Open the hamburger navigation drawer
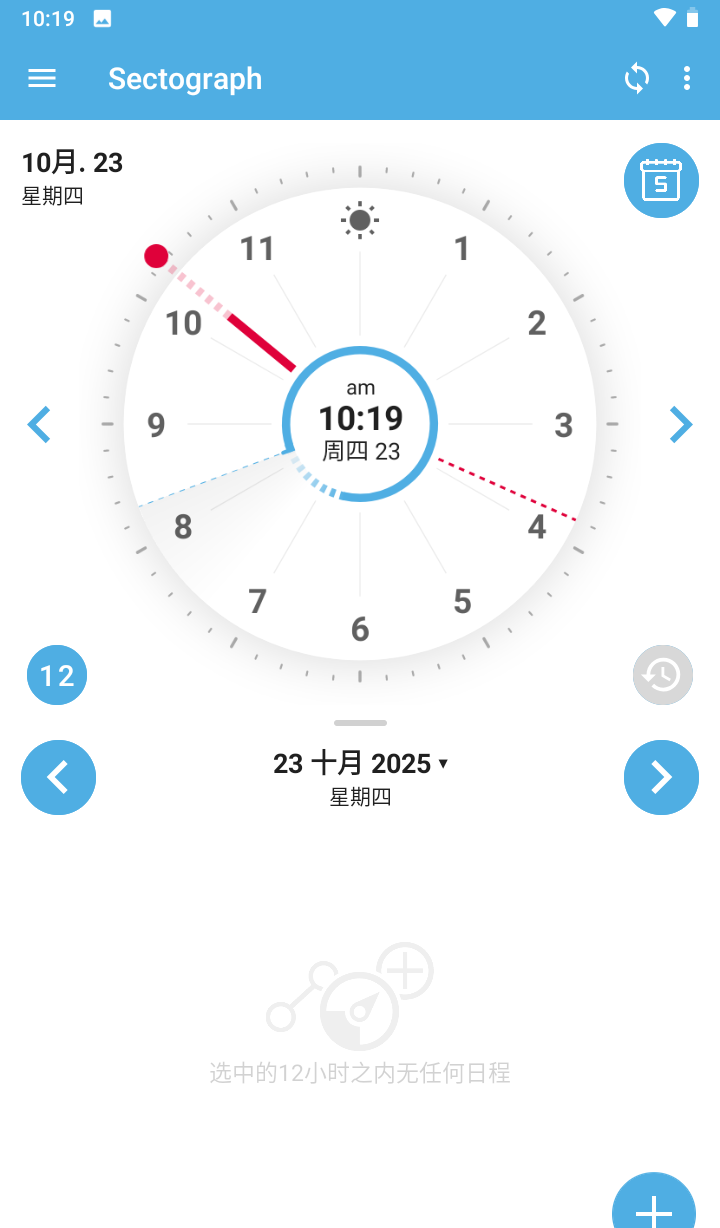 pyautogui.click(x=42, y=79)
